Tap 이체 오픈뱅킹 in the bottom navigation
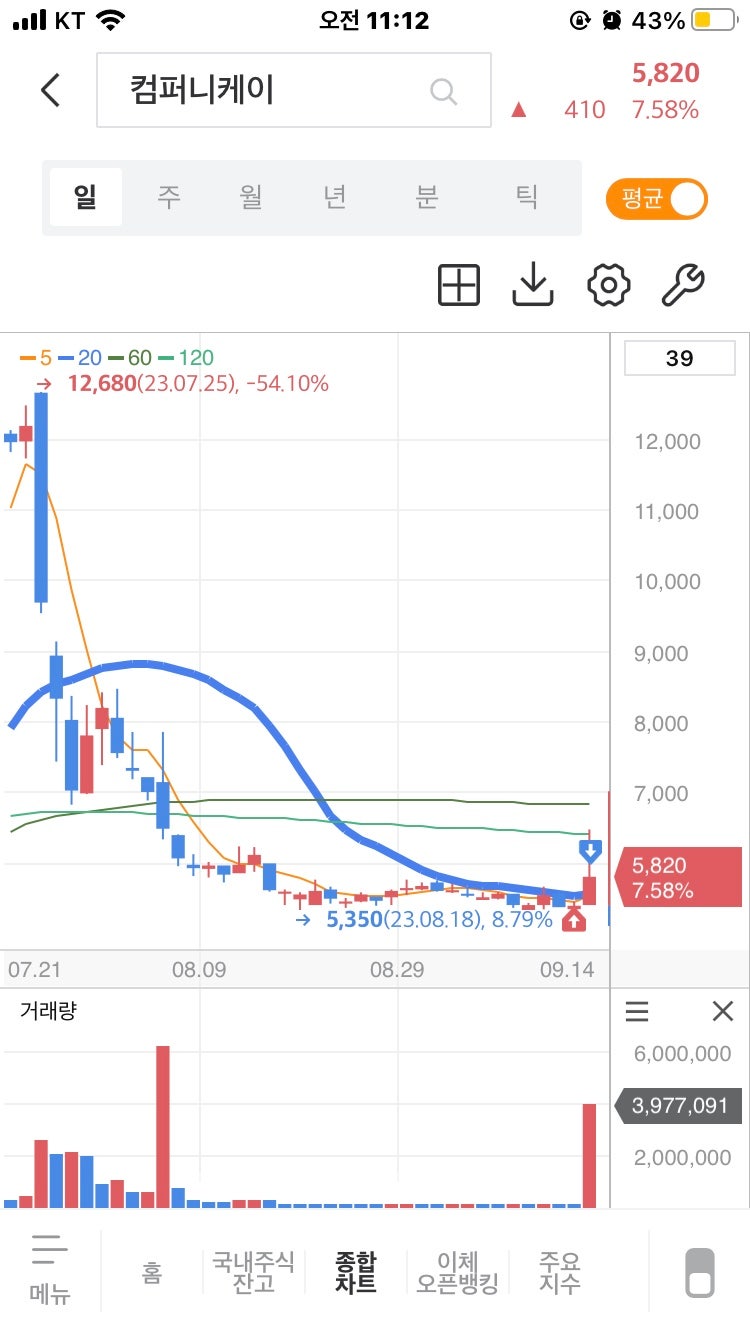The image size is (750, 1334). click(457, 1270)
